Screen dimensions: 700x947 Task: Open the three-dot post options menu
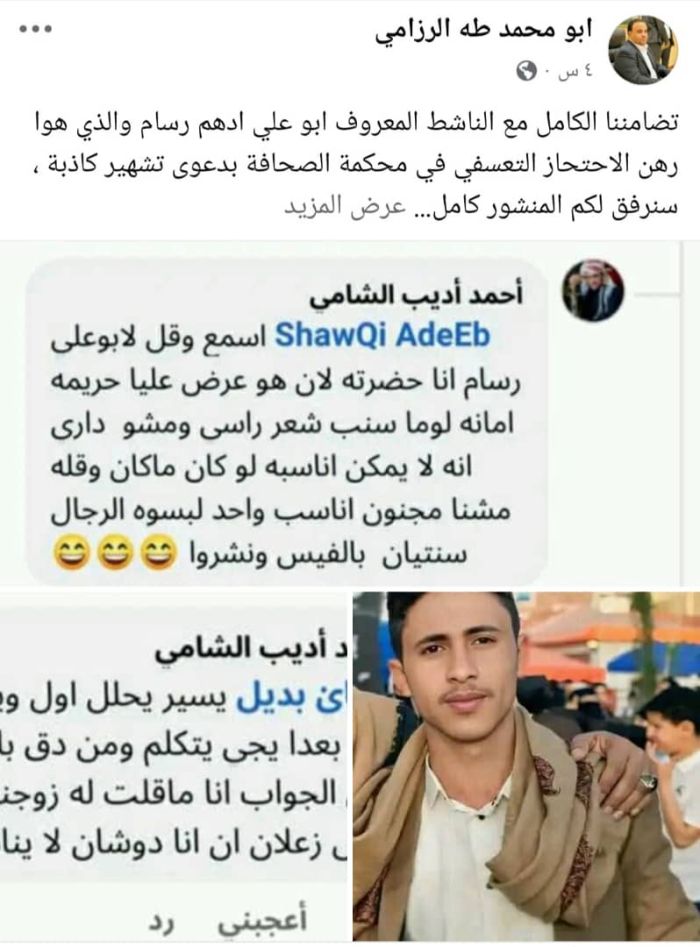[x=35, y=29]
